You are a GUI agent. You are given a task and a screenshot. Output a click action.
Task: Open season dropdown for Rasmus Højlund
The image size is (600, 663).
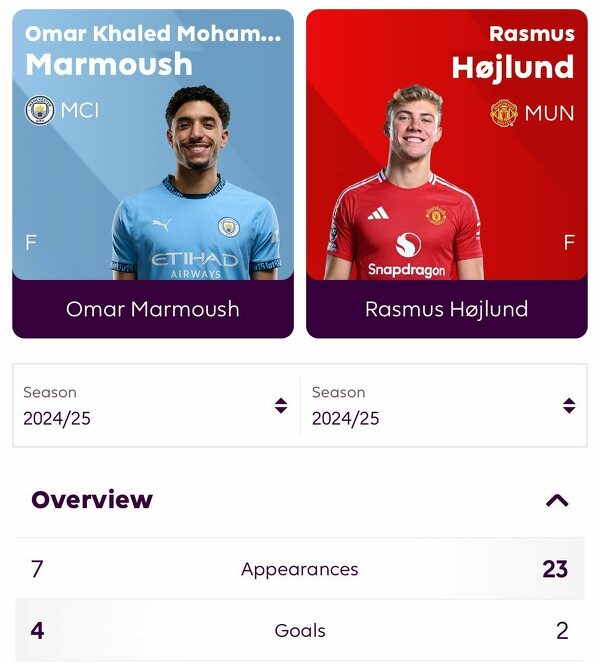coord(443,406)
